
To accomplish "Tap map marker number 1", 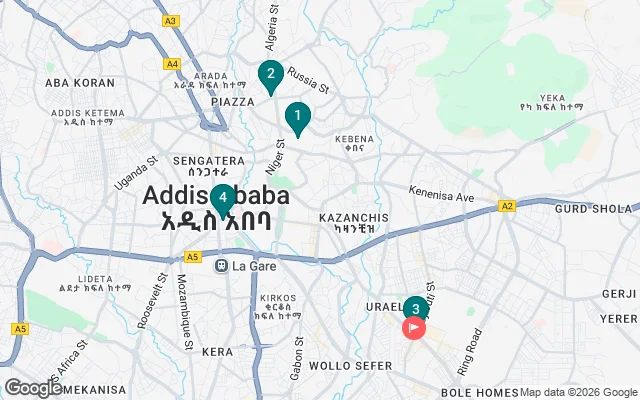I will [297, 118].
